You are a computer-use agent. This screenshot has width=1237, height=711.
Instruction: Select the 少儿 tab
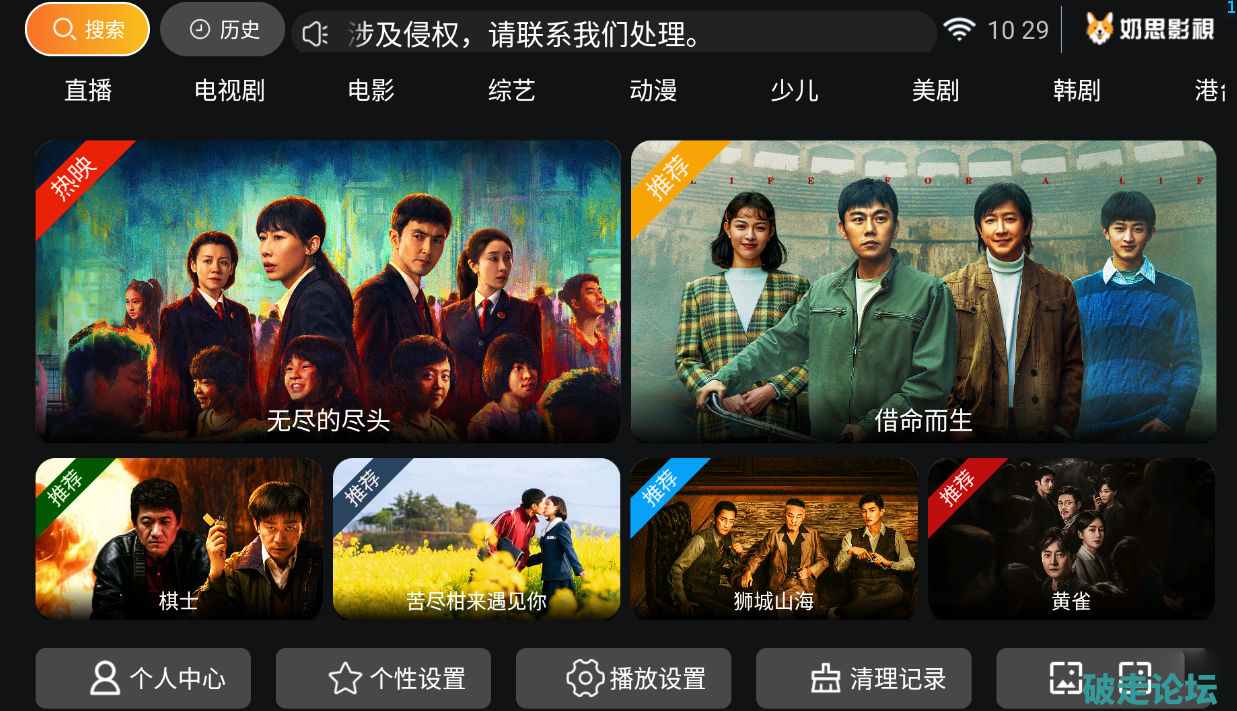(x=794, y=91)
